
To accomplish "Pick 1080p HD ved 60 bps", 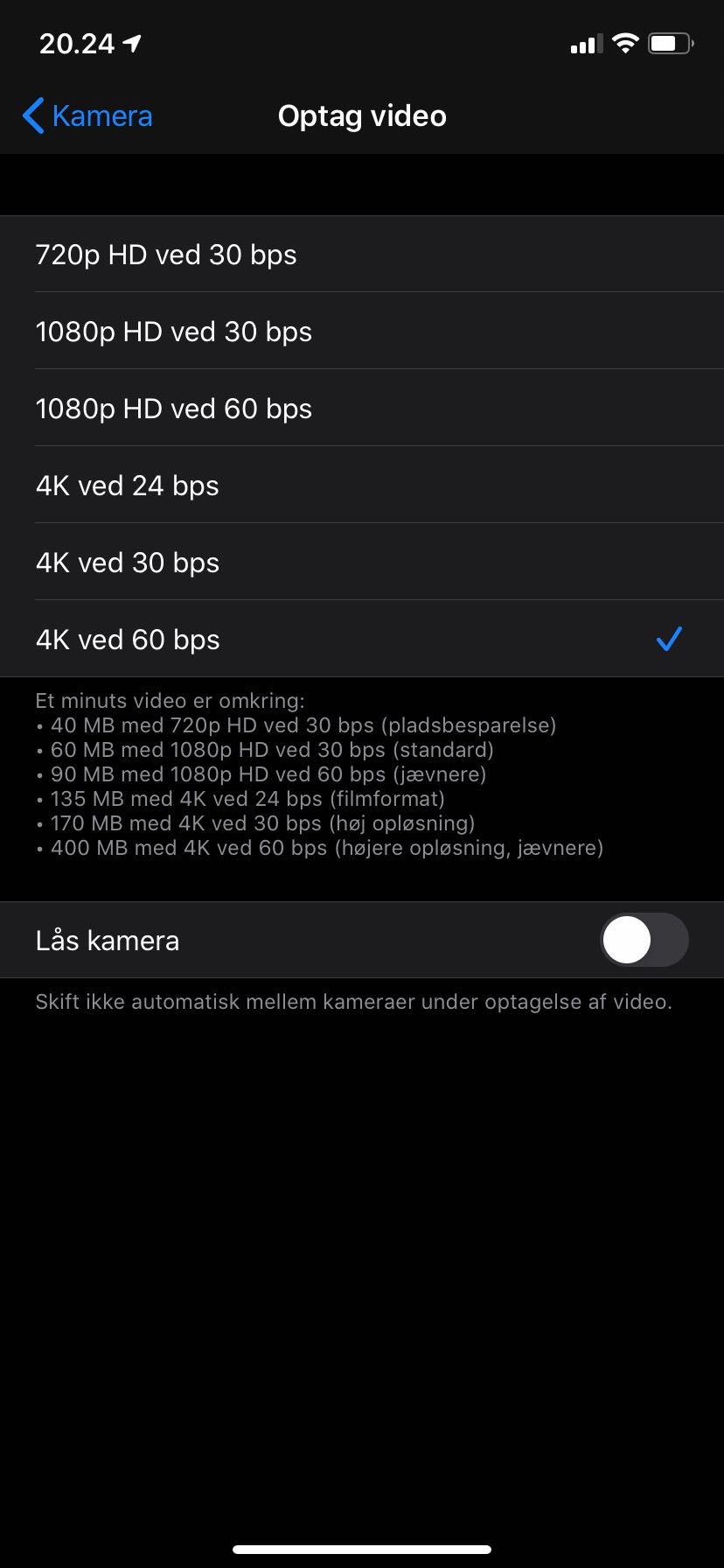I will coord(362,408).
